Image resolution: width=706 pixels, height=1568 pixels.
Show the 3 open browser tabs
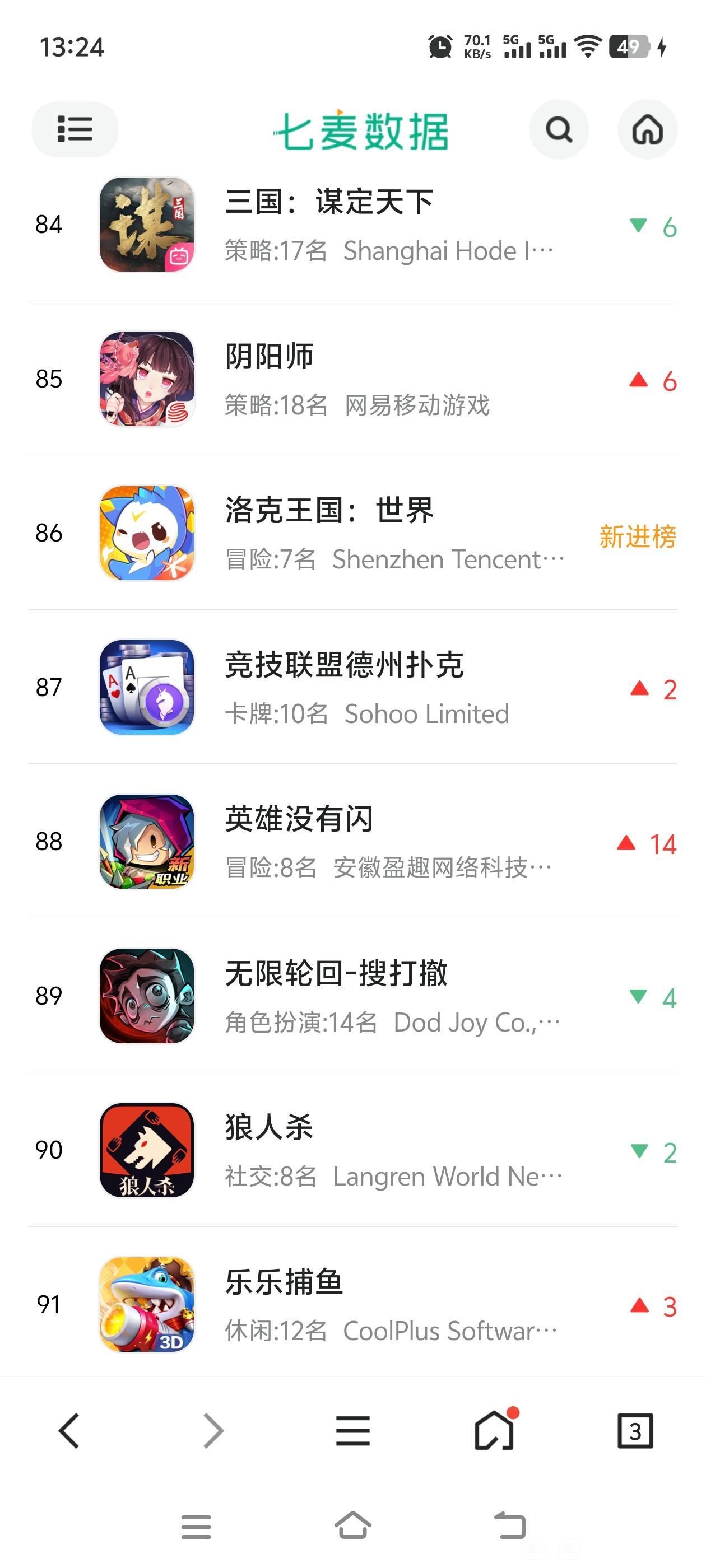point(635,1430)
